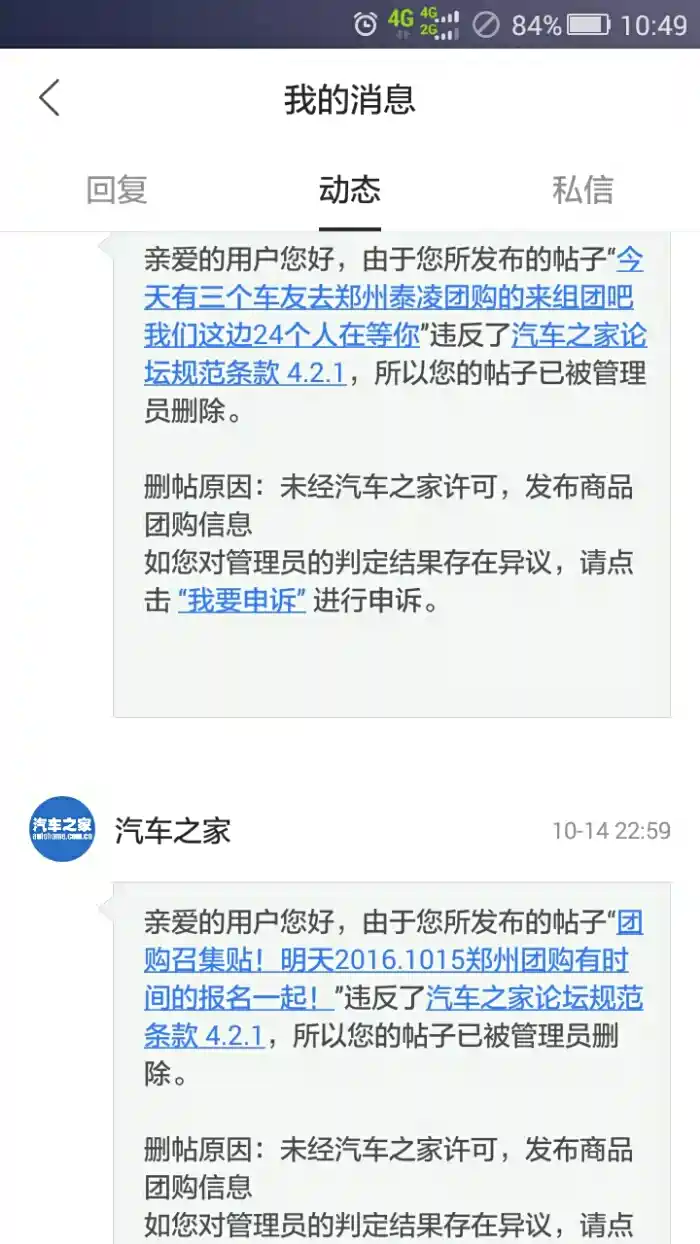The width and height of the screenshot is (700, 1244).
Task: Go back from 我的消息 page
Action: (49, 99)
